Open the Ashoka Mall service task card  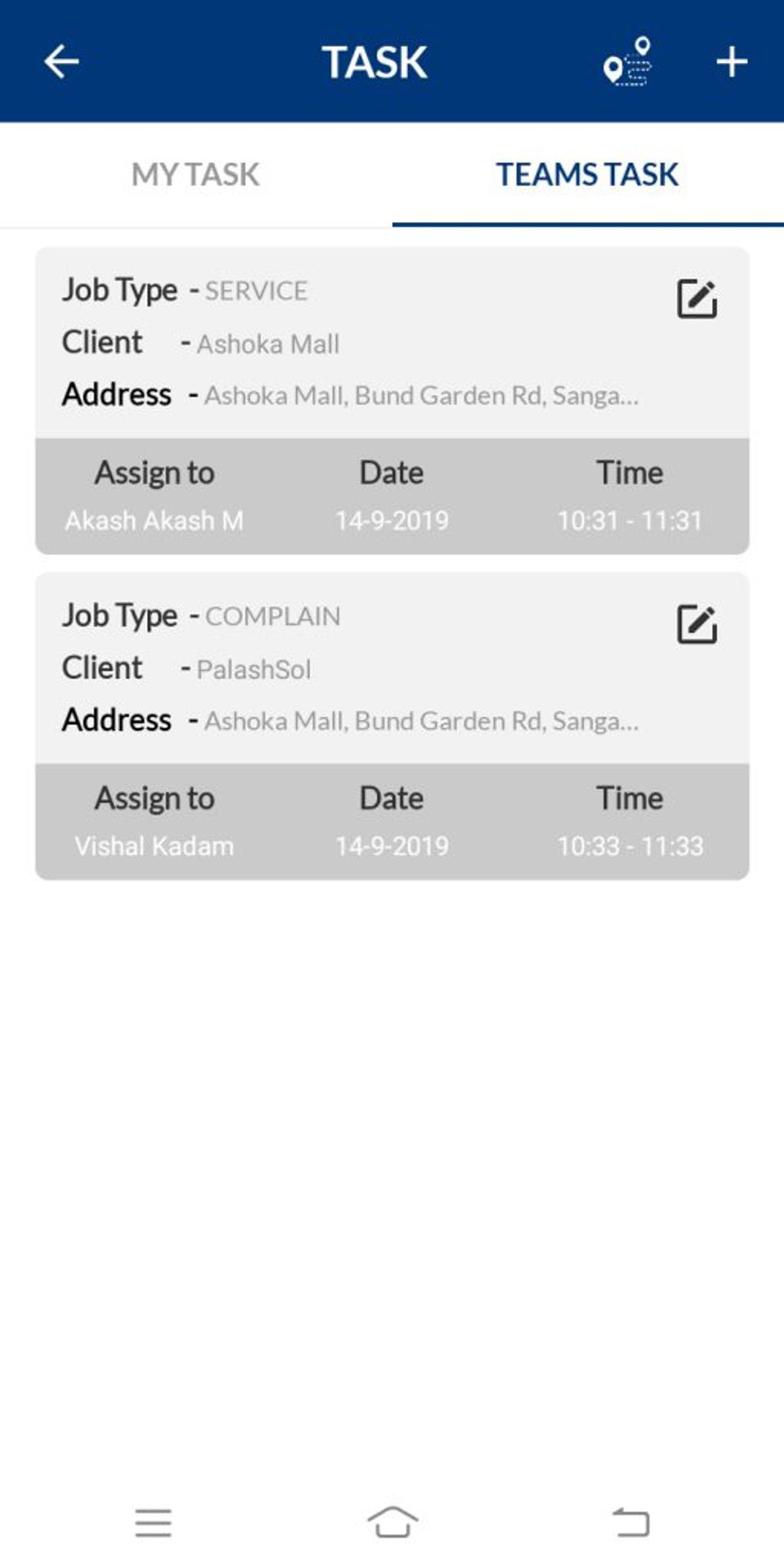pos(392,400)
